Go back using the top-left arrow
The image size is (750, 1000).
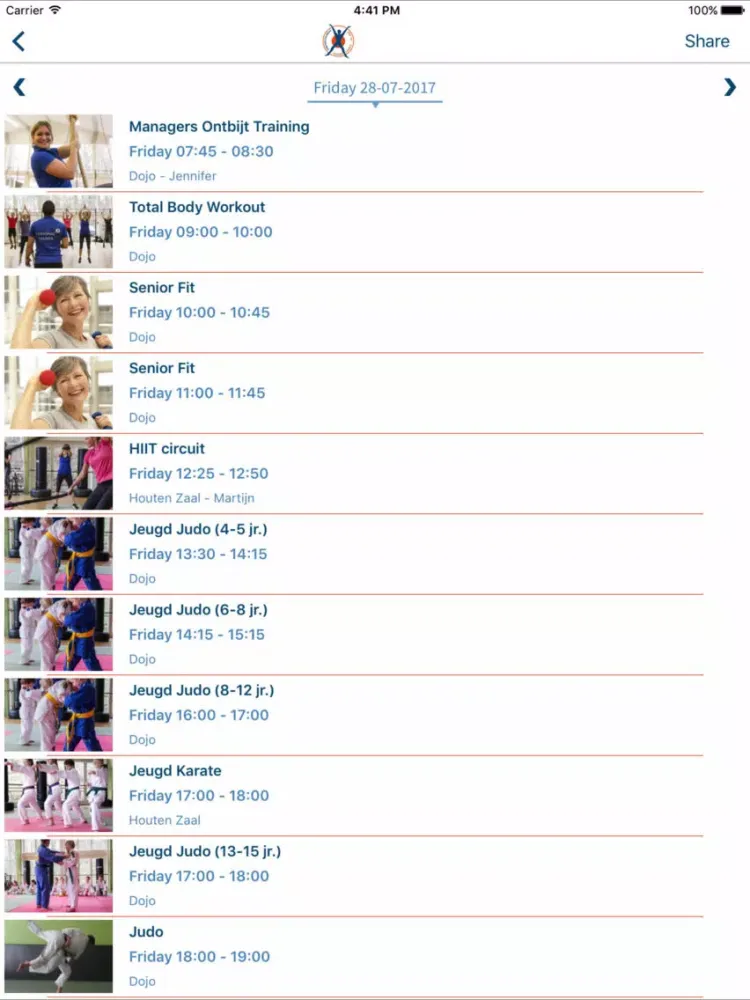(18, 41)
